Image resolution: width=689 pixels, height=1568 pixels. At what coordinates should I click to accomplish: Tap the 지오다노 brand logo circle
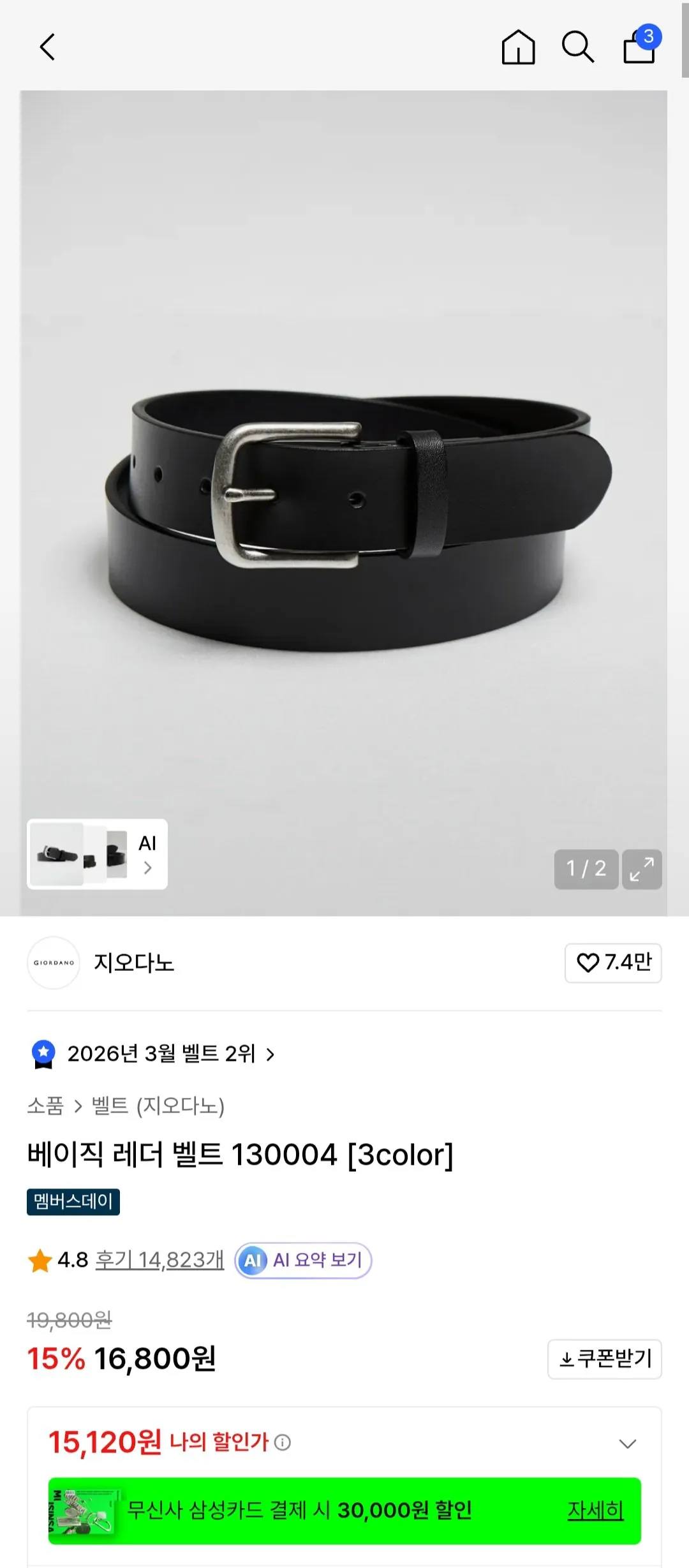[54, 965]
